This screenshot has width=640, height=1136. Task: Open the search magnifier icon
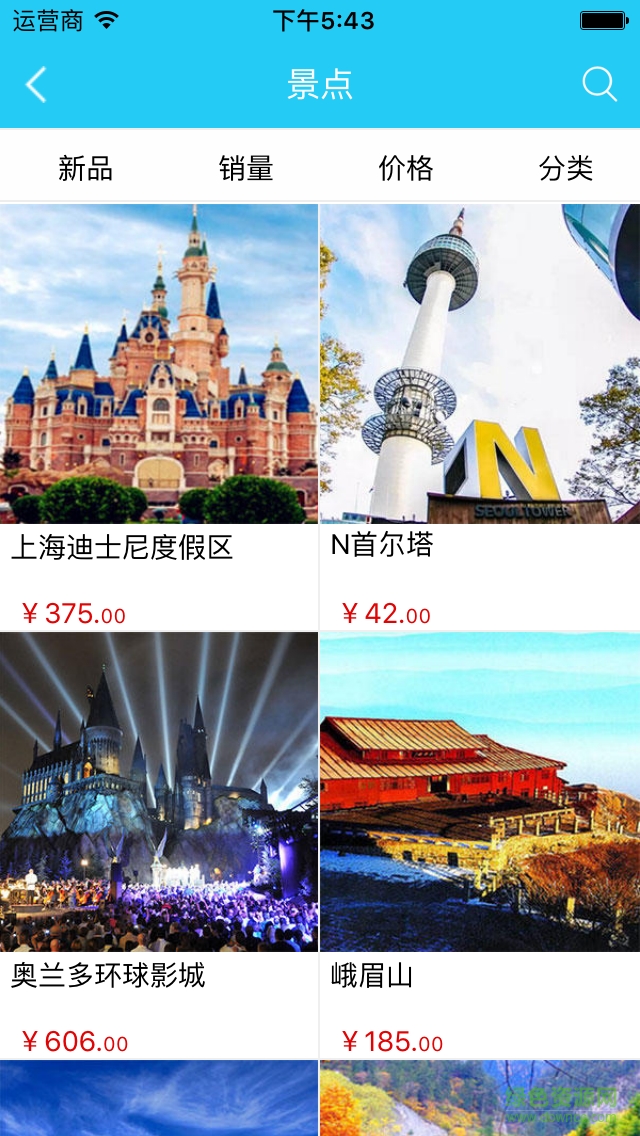click(x=599, y=85)
